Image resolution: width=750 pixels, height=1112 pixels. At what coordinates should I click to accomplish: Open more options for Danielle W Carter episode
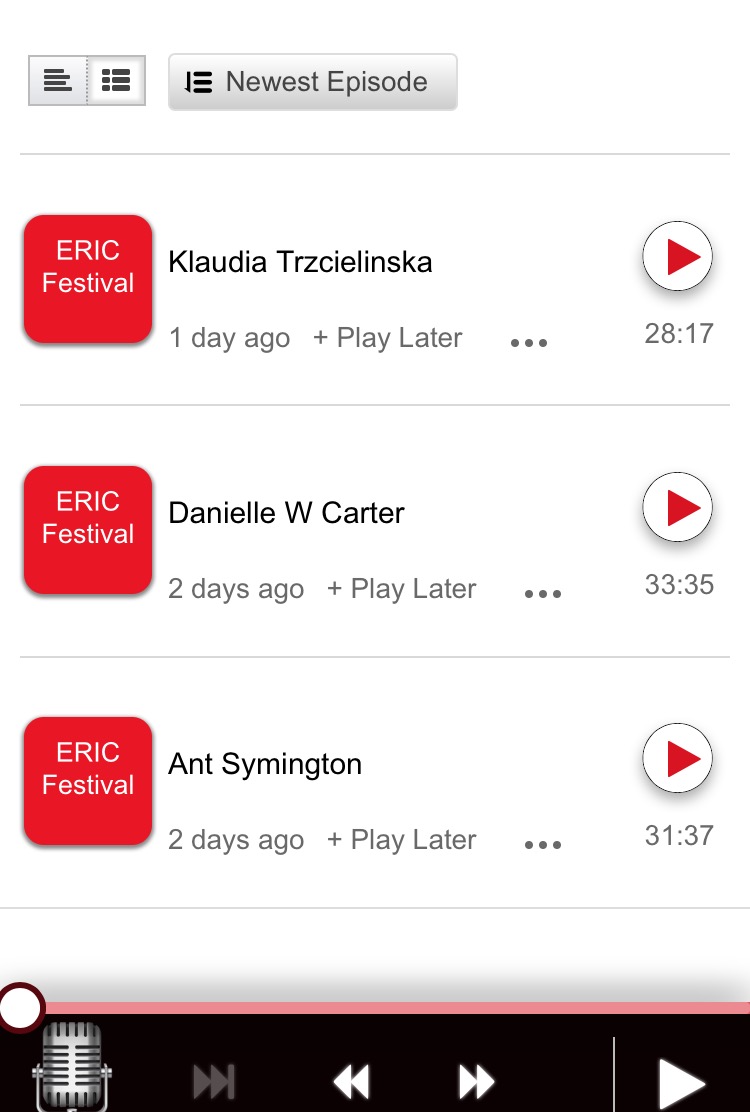pyautogui.click(x=543, y=594)
